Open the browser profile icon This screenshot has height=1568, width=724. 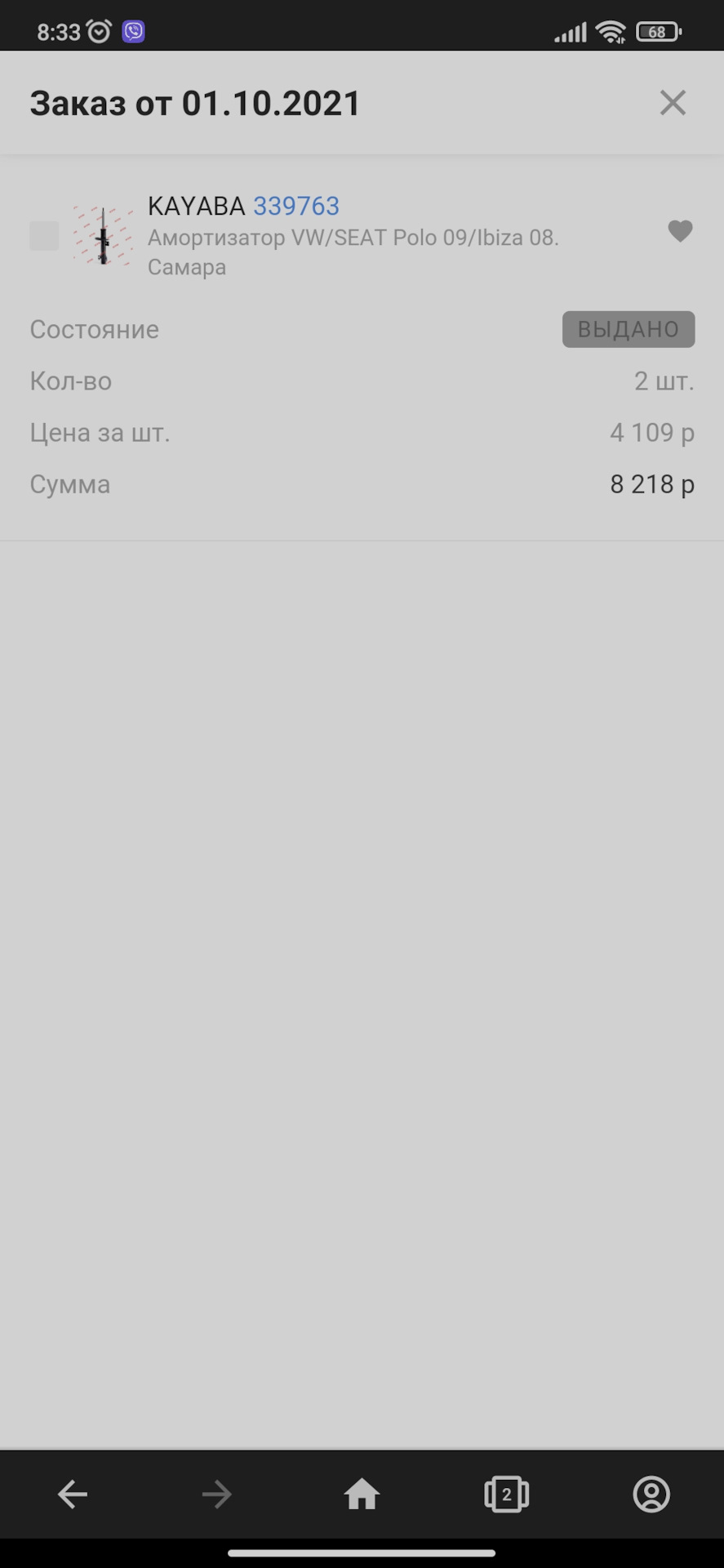[651, 1494]
